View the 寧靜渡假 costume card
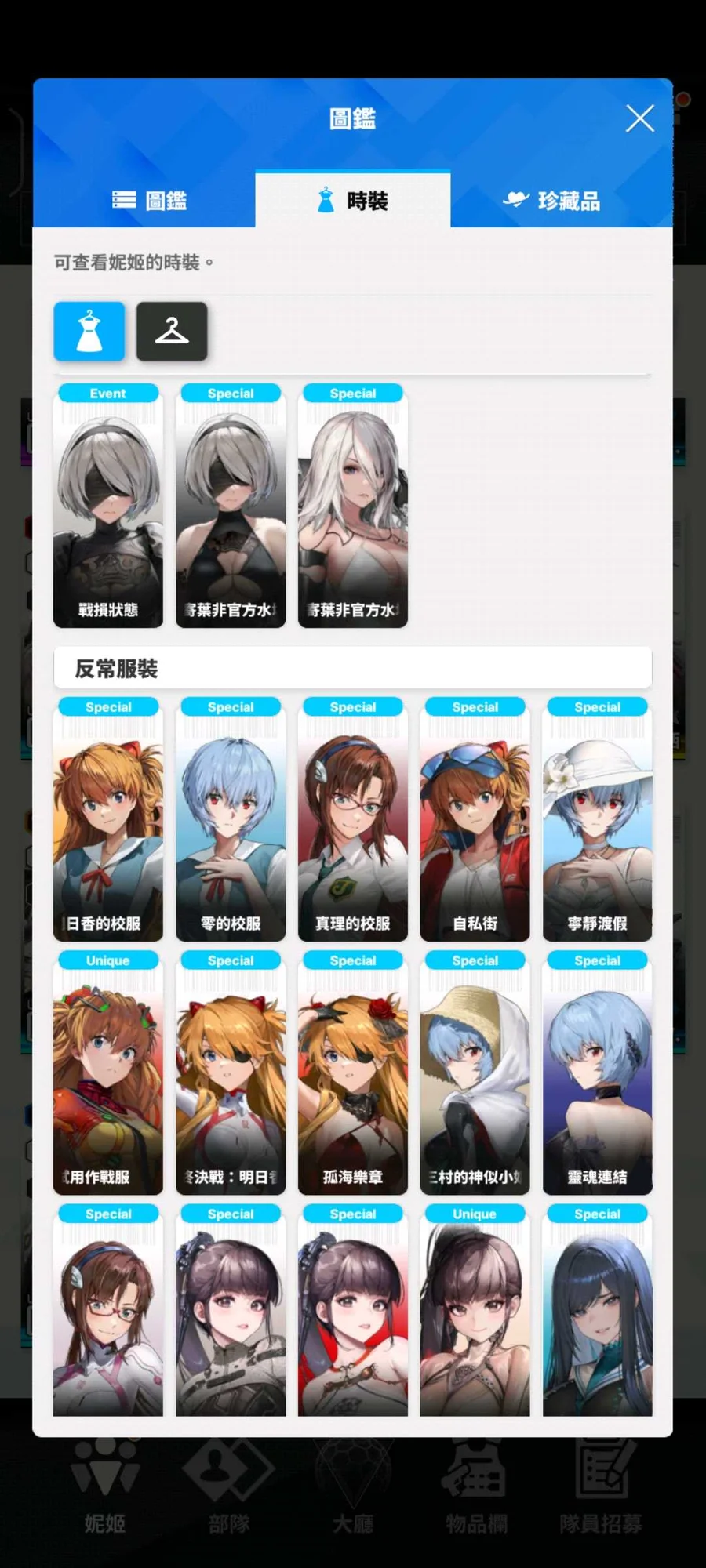This screenshot has width=706, height=1568. 598,819
